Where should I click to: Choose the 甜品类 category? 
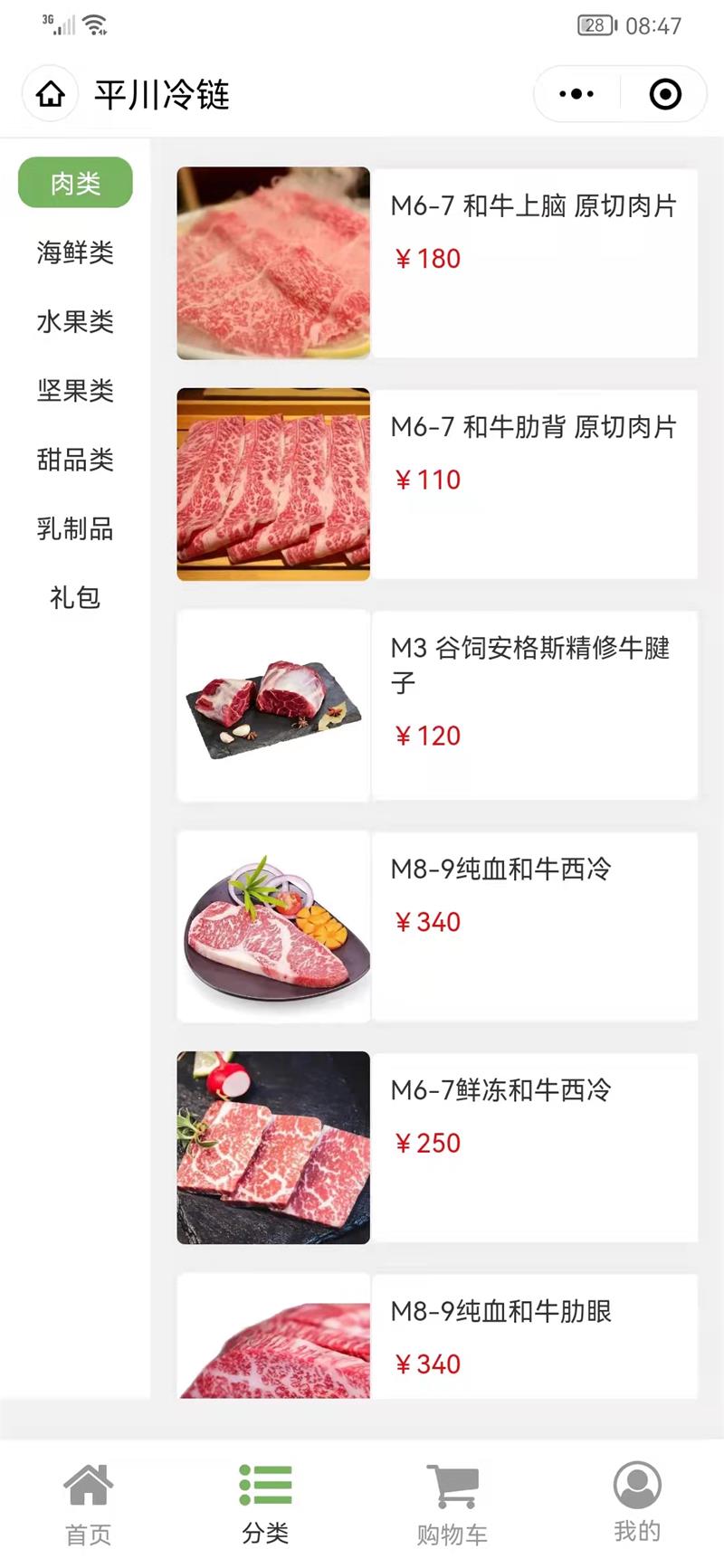point(75,460)
